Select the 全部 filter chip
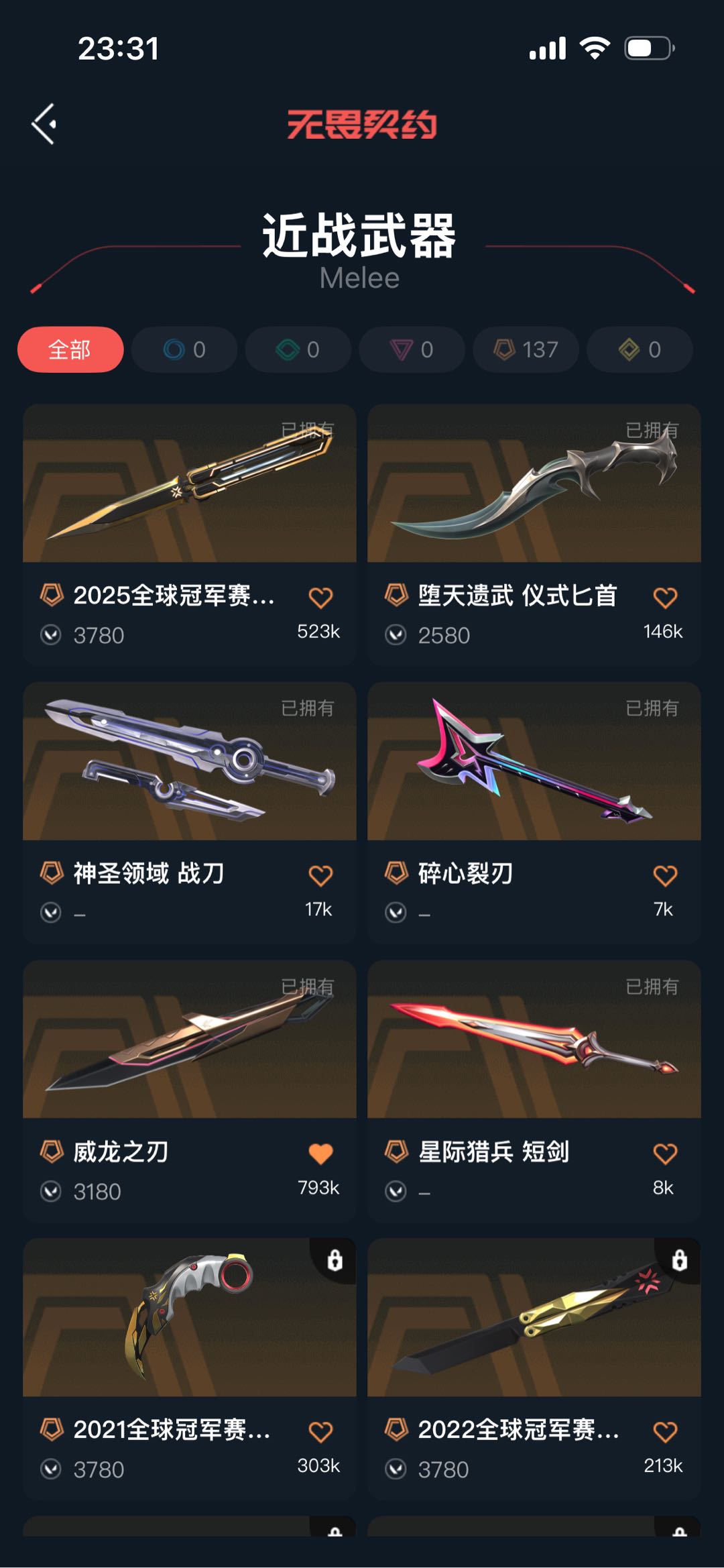The height and width of the screenshot is (1568, 724). coord(70,349)
